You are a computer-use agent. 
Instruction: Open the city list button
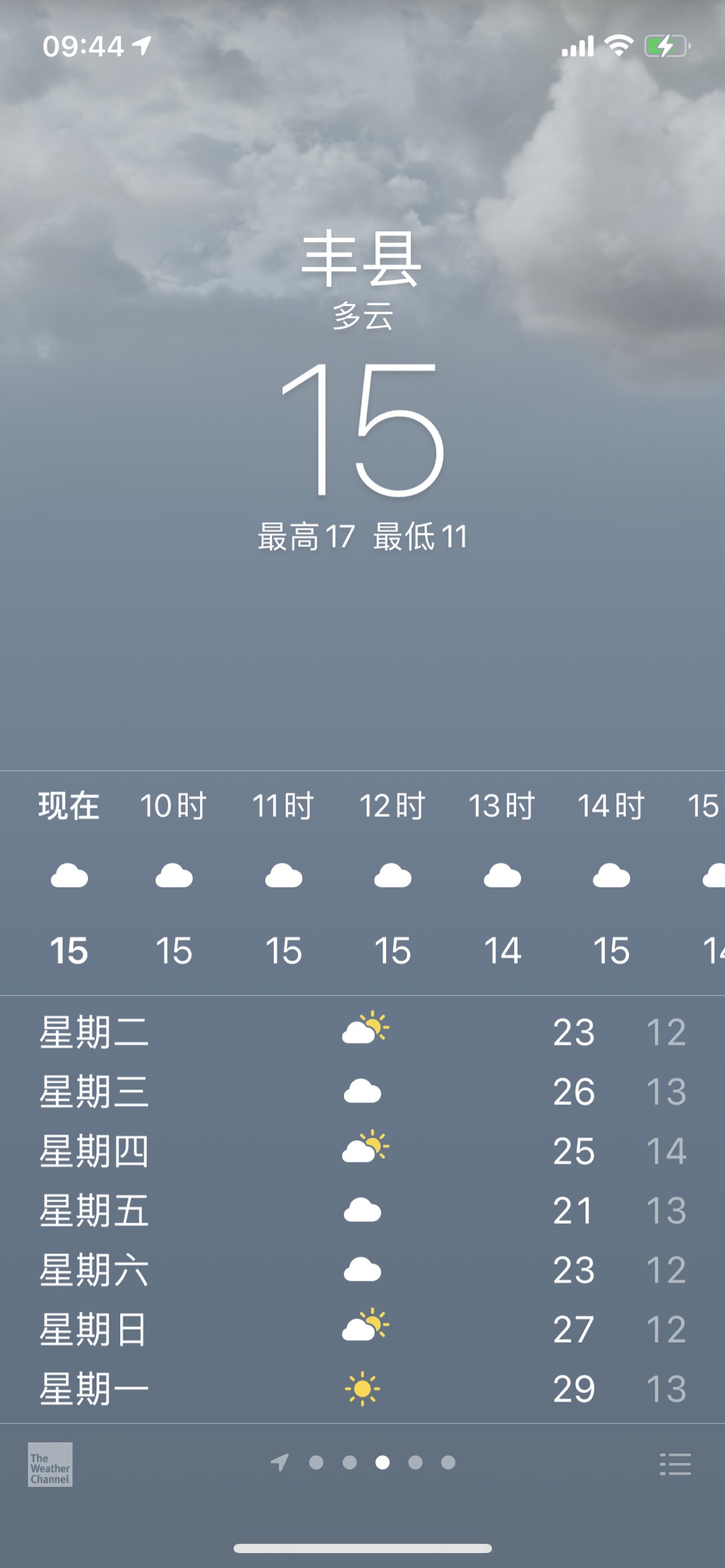tap(675, 1464)
